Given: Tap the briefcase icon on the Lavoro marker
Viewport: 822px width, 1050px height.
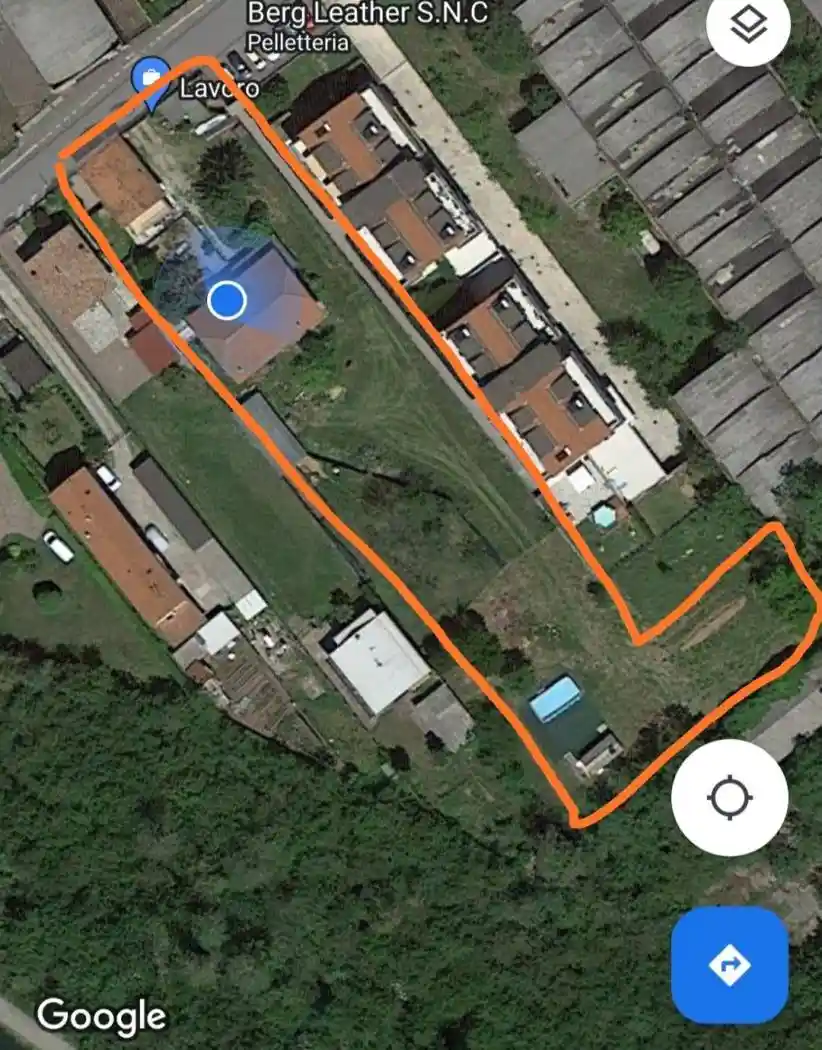Looking at the screenshot, I should click(x=150, y=77).
